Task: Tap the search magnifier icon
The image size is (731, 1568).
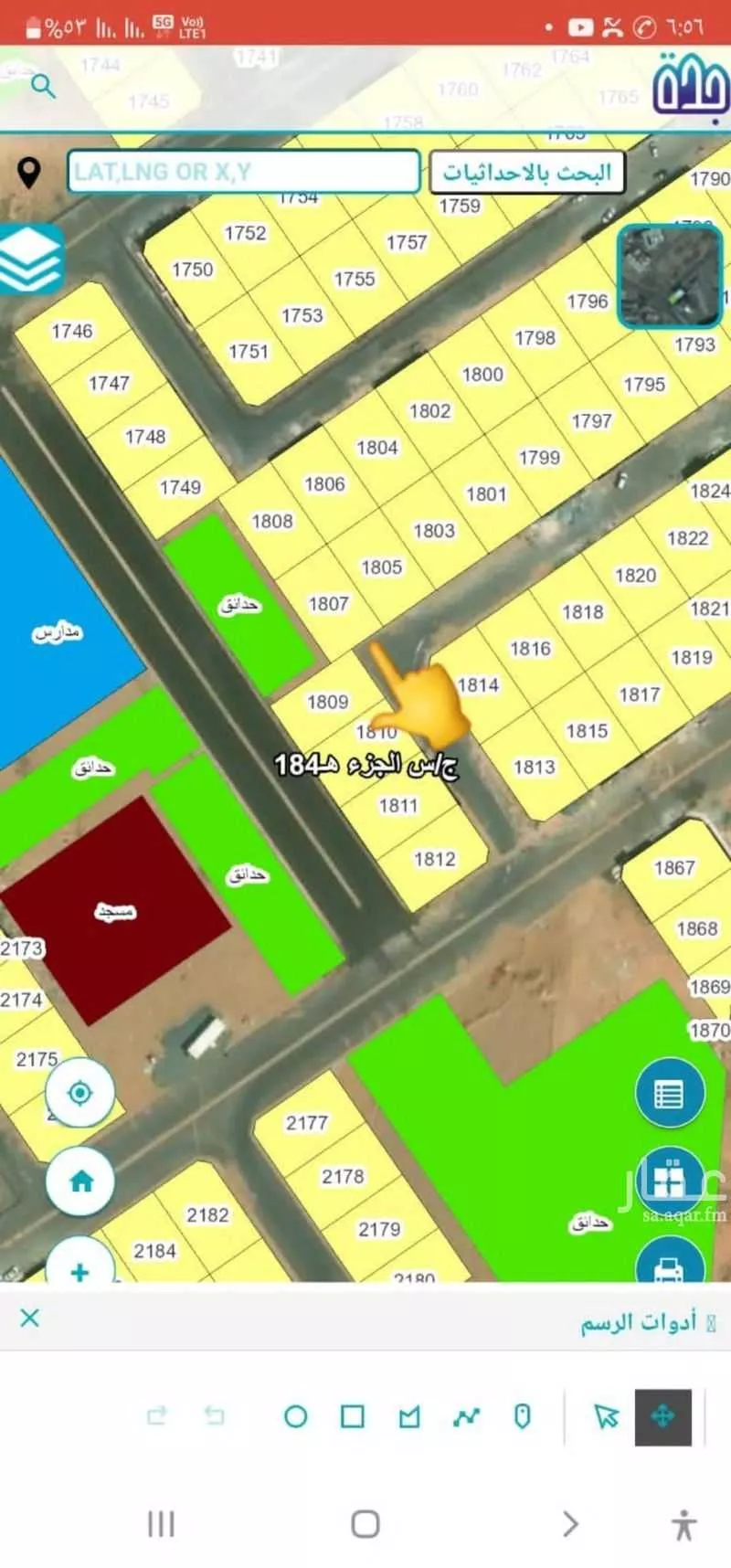Action: pos(42,88)
